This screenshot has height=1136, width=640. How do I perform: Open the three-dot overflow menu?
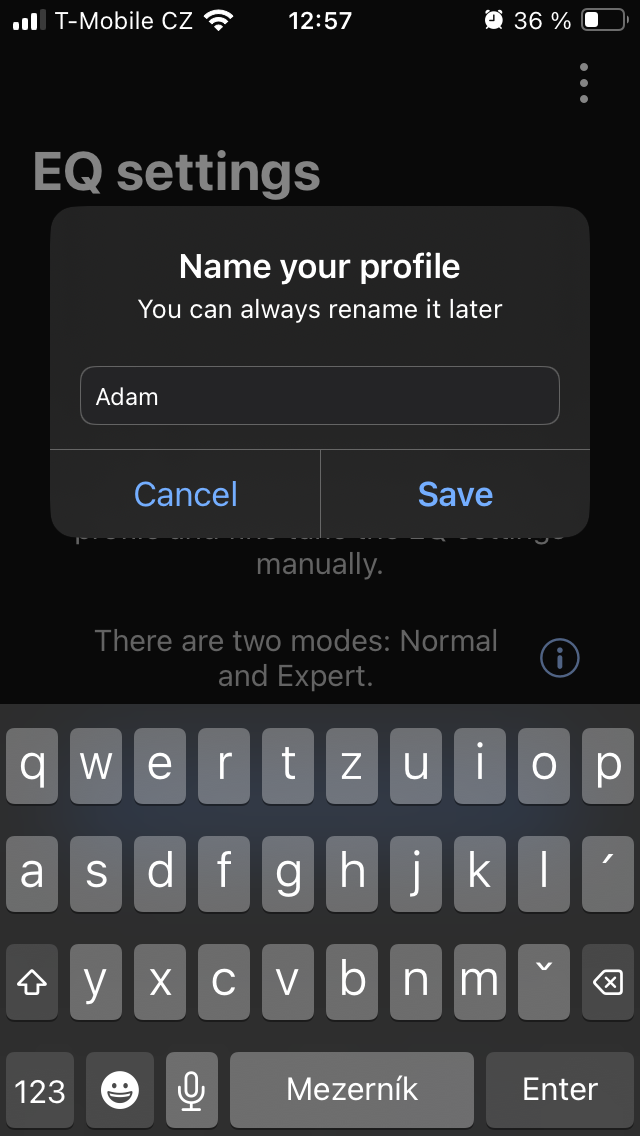[x=583, y=83]
